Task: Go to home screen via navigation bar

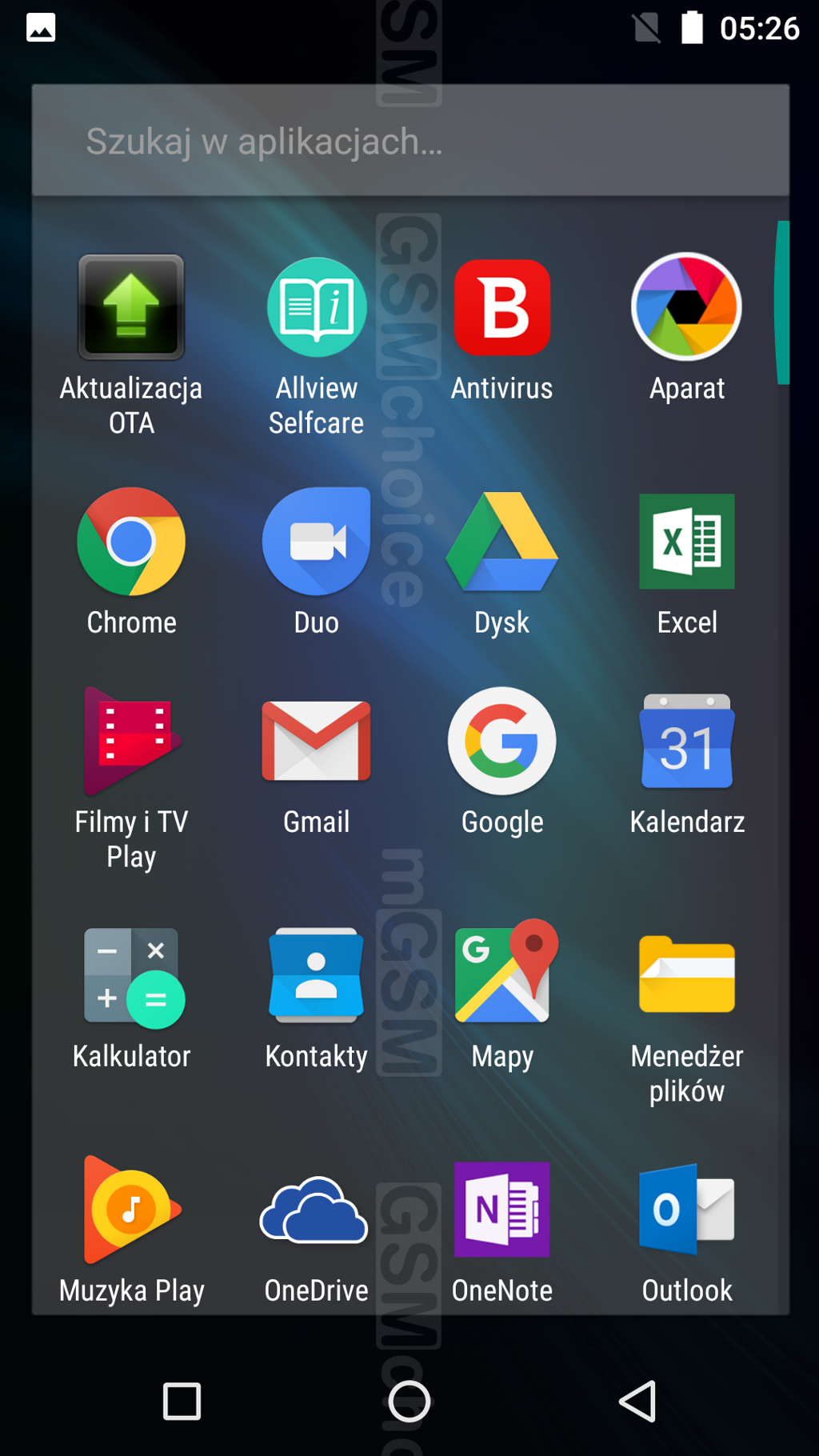Action: tap(409, 1402)
